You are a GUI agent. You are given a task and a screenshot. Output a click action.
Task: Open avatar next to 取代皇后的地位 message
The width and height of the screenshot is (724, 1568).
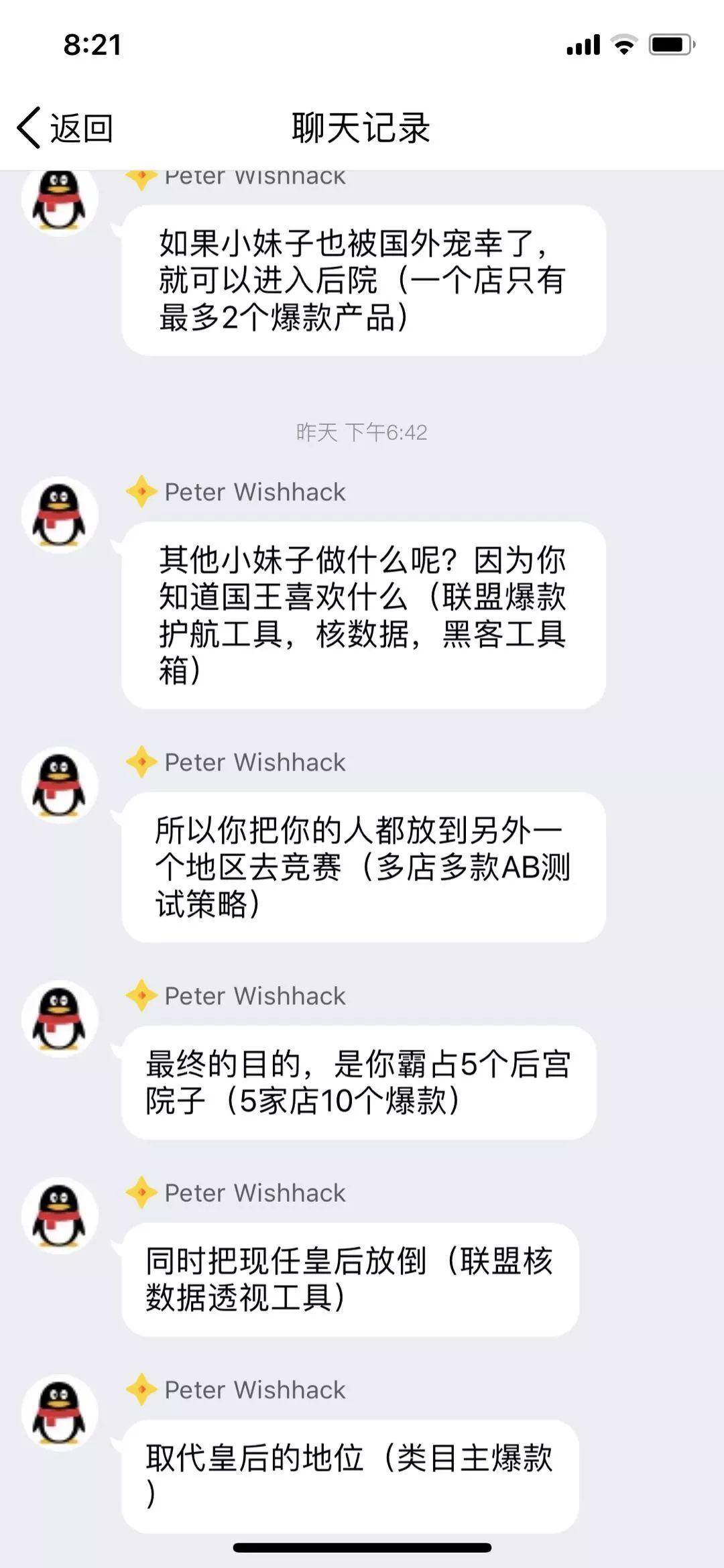point(60,1412)
